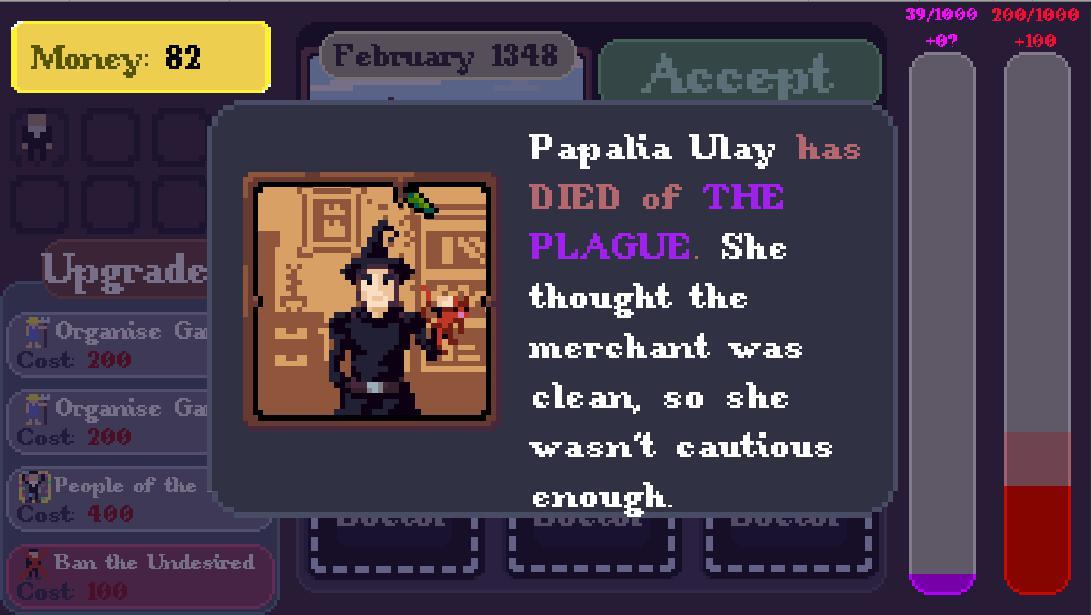Select the People of the upgrade costing 400

pos(112,498)
